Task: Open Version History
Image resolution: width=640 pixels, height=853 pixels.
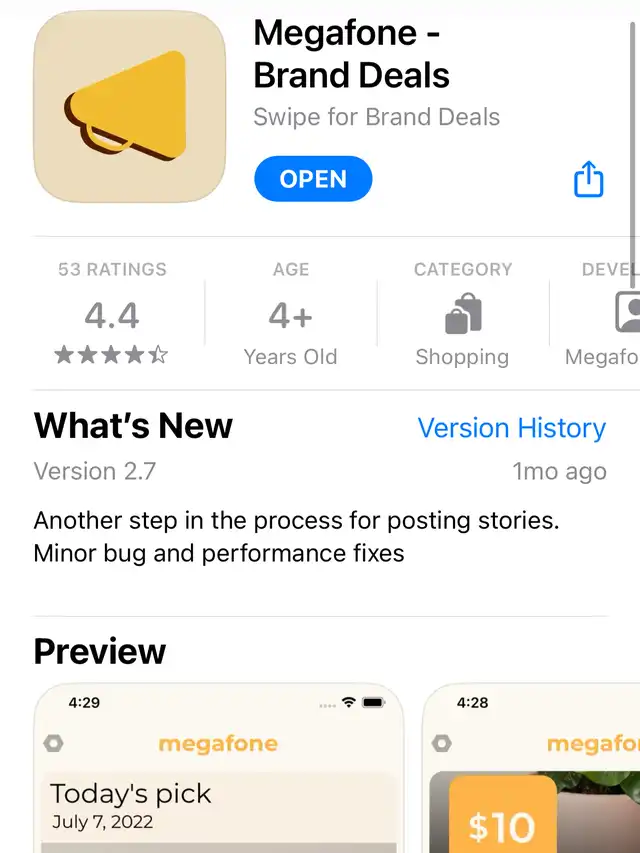Action: click(x=511, y=428)
